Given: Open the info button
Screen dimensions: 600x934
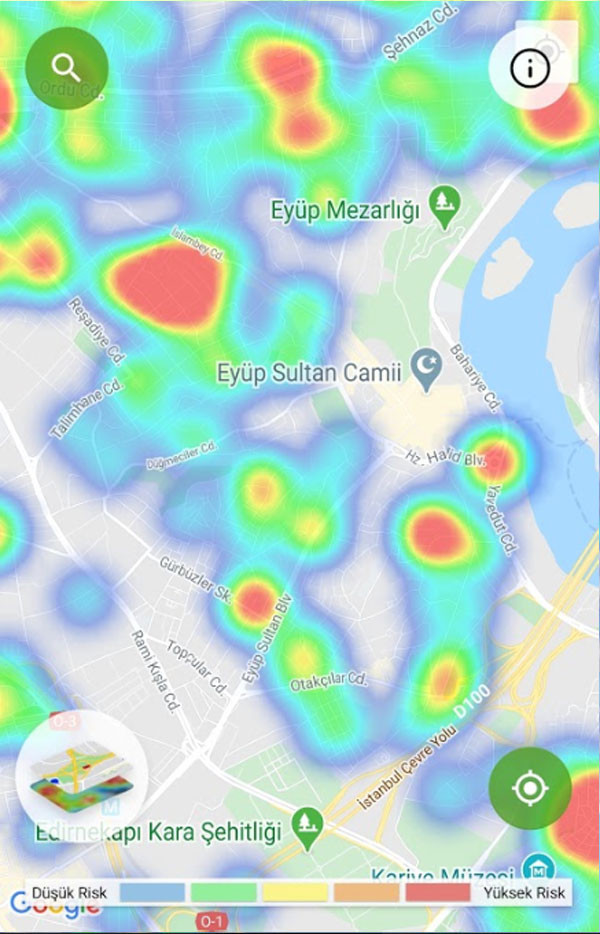Looking at the screenshot, I should [527, 68].
